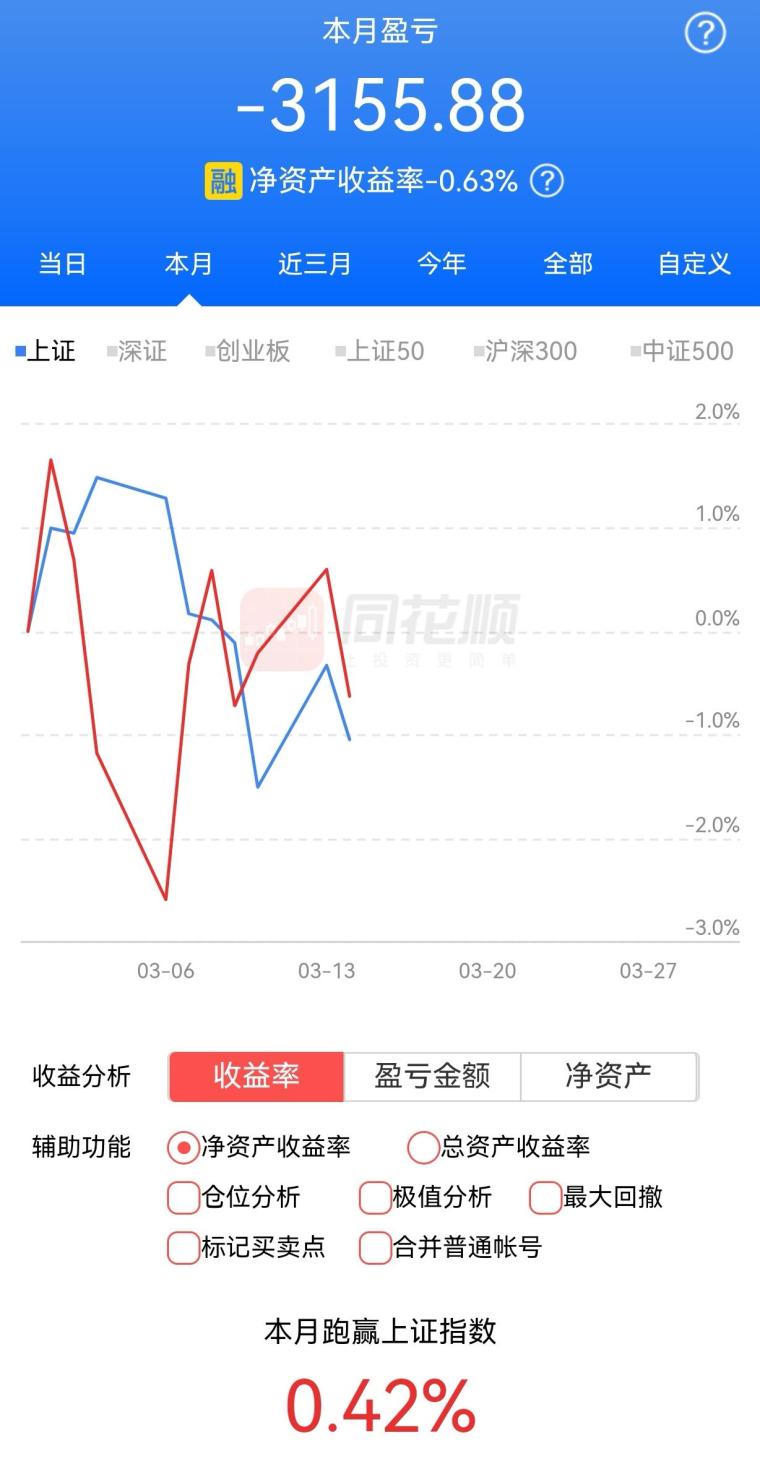Open the help icon at top right
760x1477 pixels.
[x=704, y=34]
